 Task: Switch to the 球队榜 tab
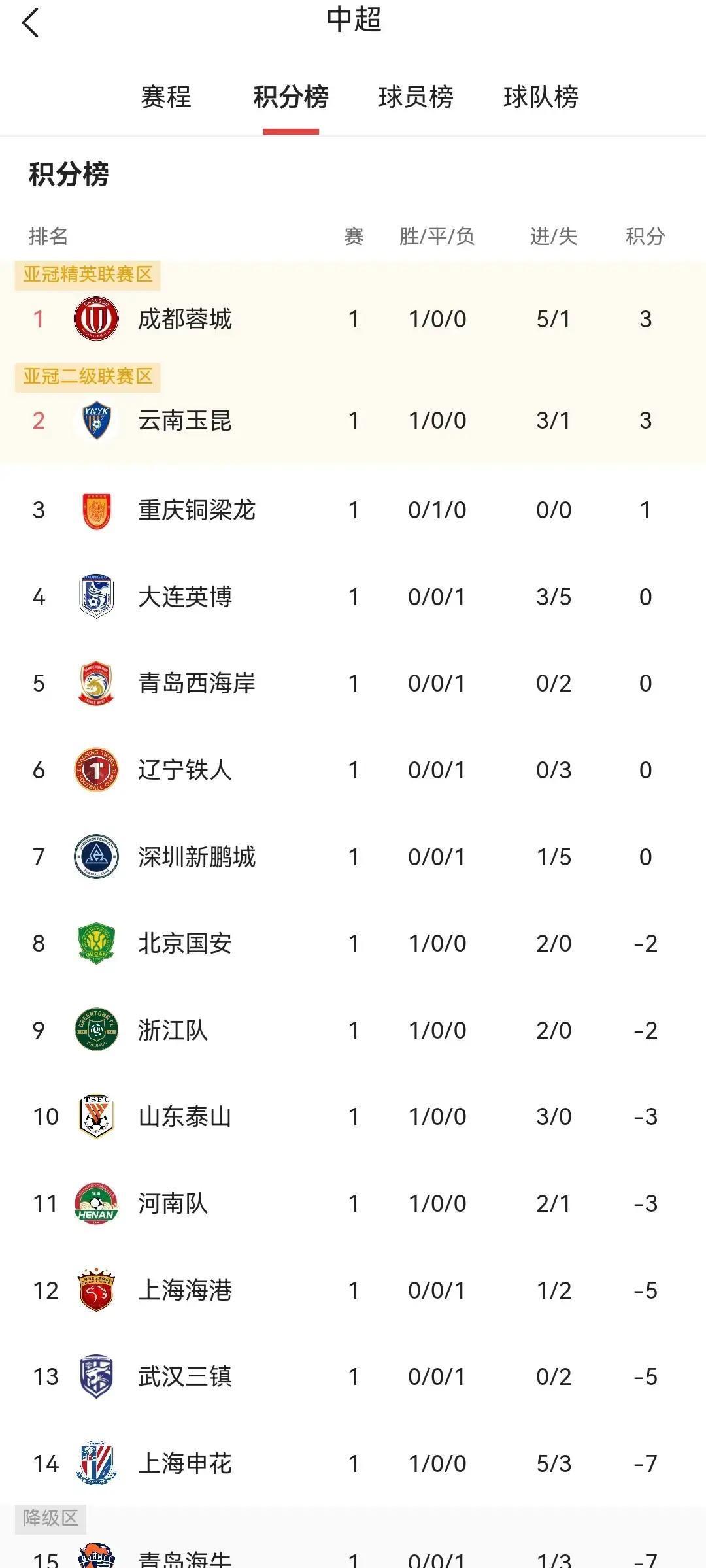541,97
